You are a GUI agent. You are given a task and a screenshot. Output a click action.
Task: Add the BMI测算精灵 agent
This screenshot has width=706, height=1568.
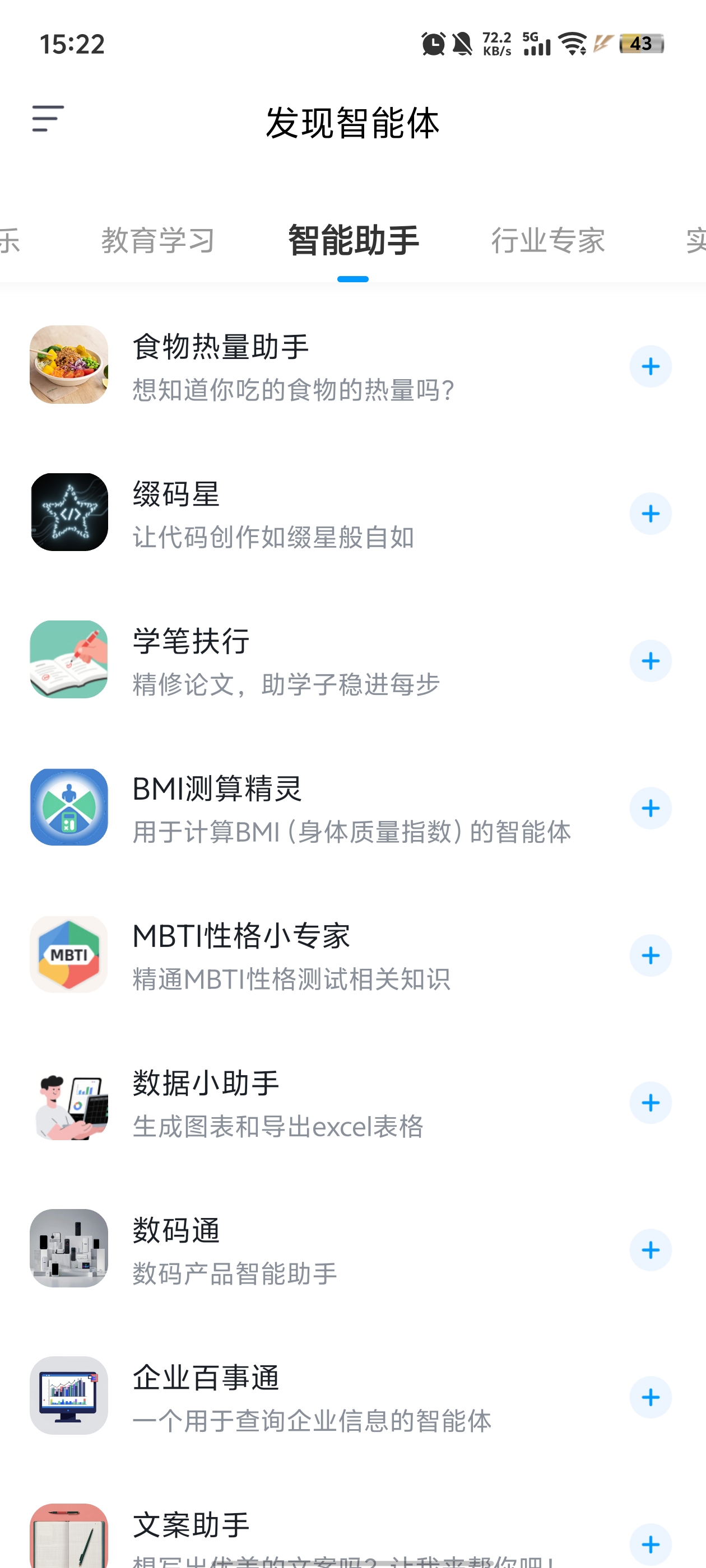[650, 808]
